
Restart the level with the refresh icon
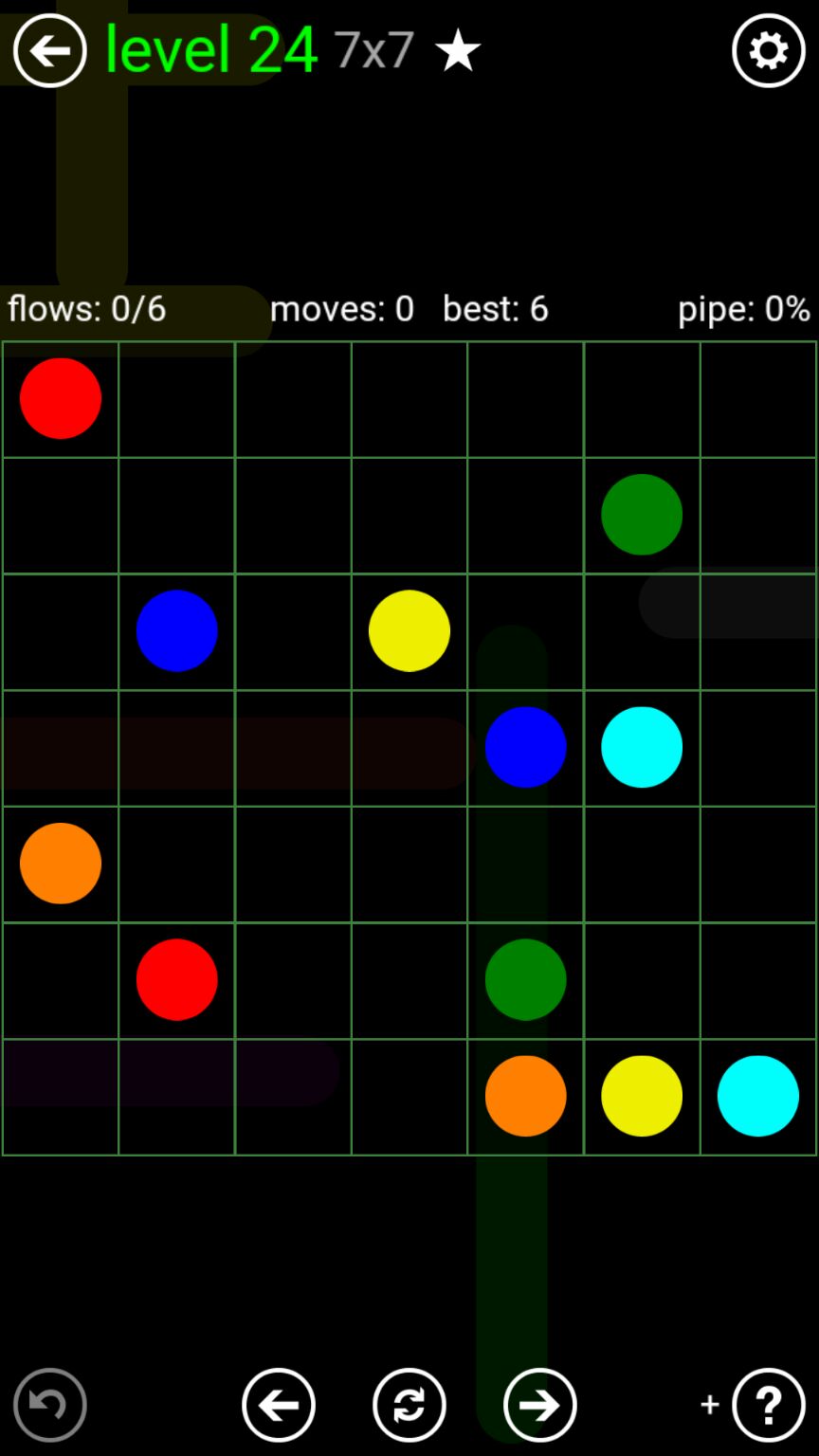coord(409,1405)
